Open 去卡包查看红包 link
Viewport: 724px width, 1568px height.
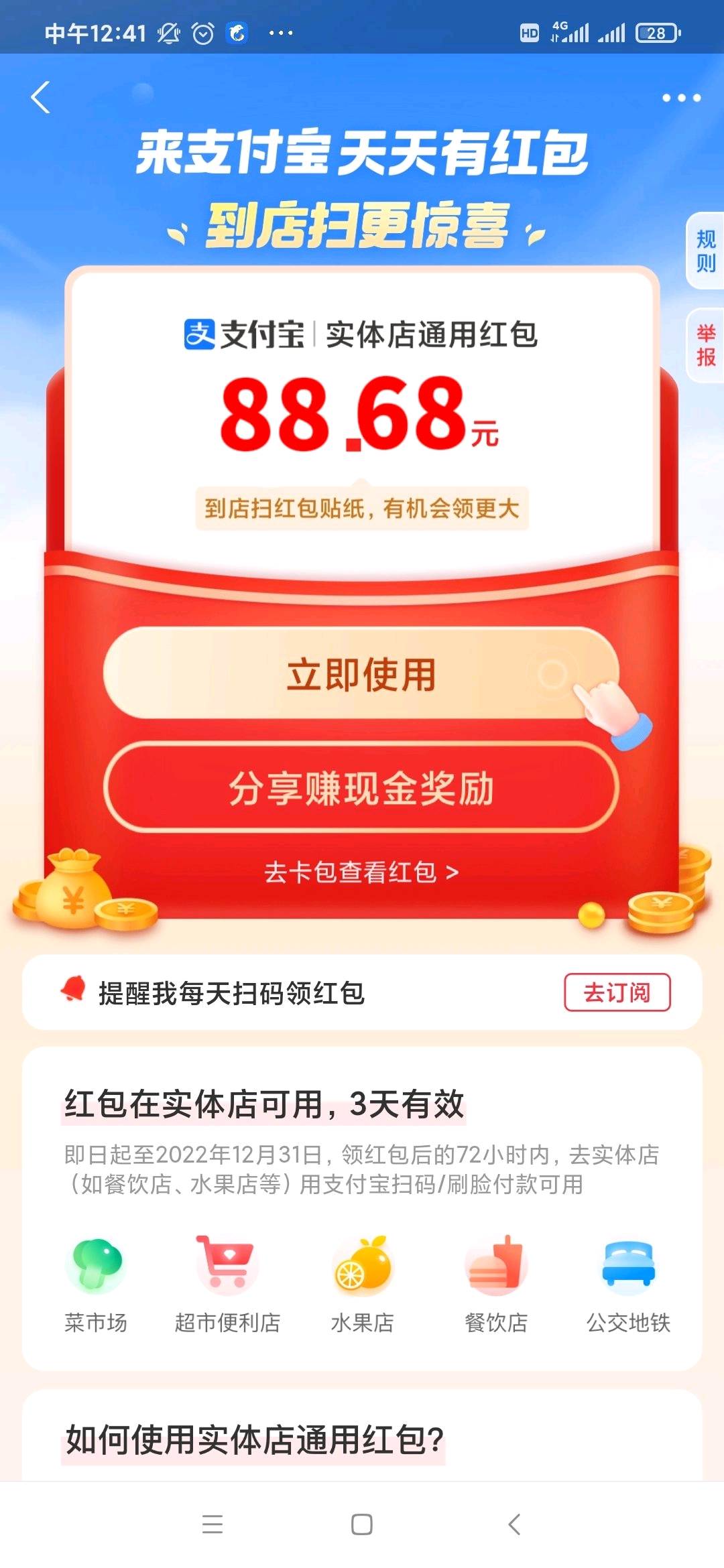point(361,872)
